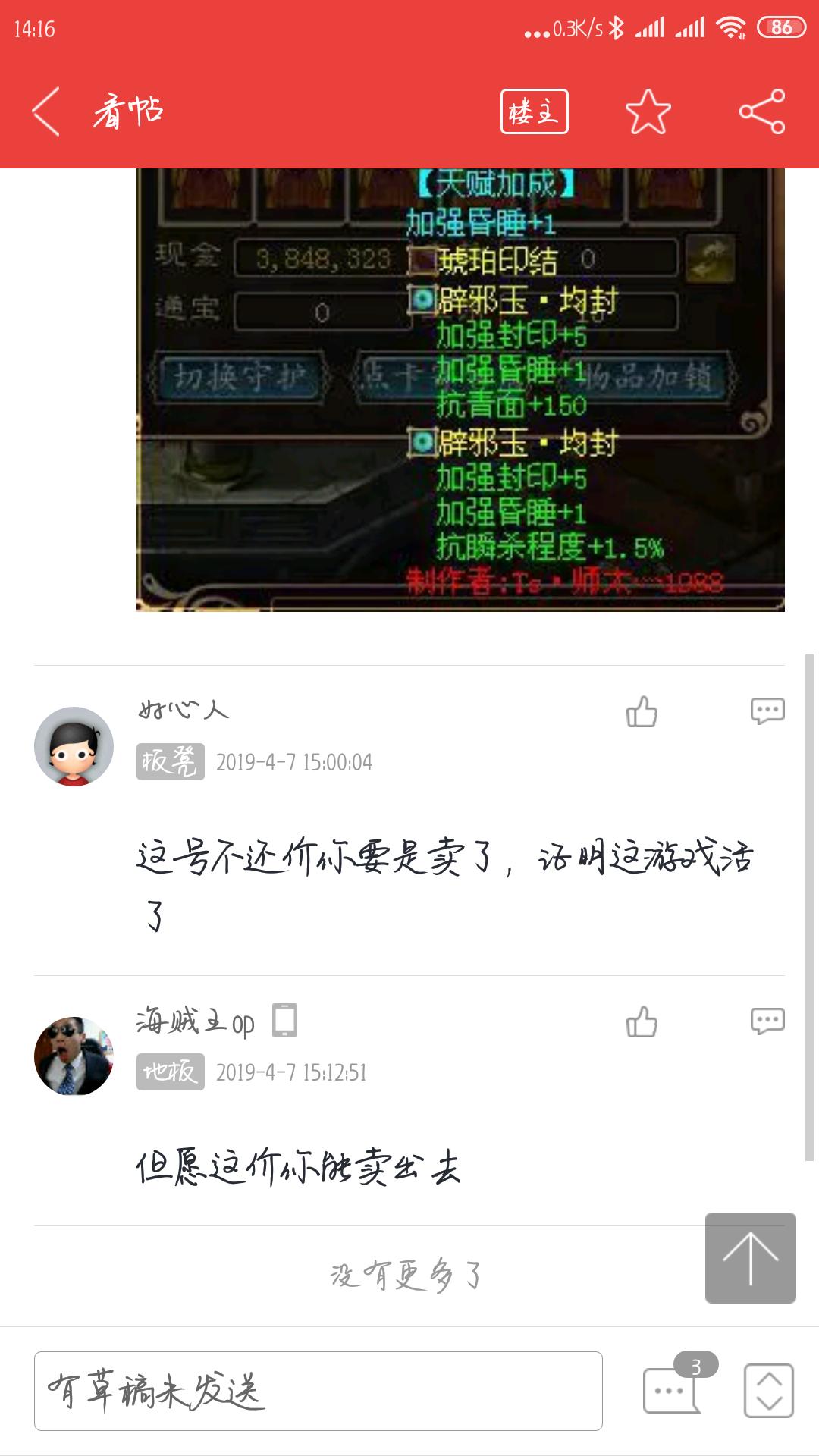The height and width of the screenshot is (1456, 819).
Task: Filter posts by 楼主 only
Action: tap(534, 111)
